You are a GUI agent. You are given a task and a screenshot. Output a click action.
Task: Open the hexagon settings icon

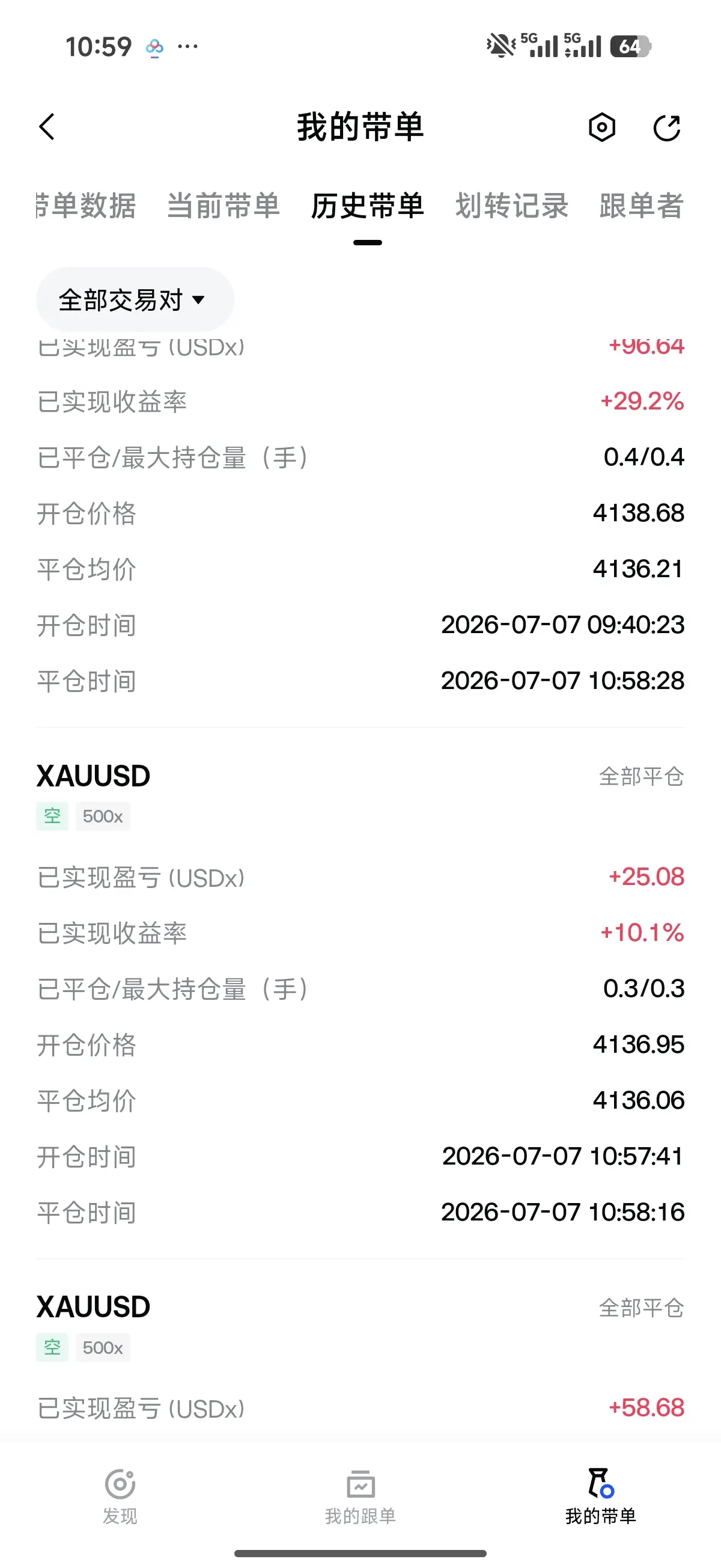point(602,127)
